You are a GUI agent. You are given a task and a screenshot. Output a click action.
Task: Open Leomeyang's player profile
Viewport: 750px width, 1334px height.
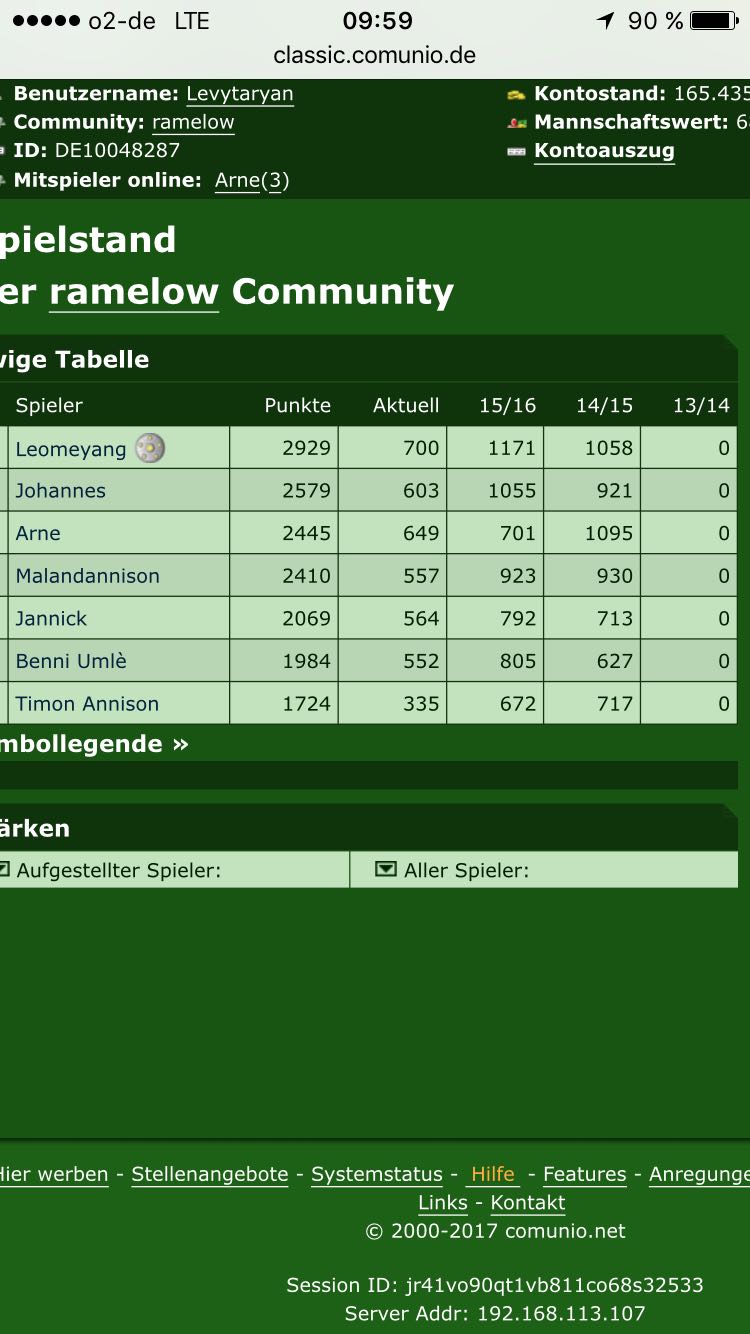click(71, 449)
